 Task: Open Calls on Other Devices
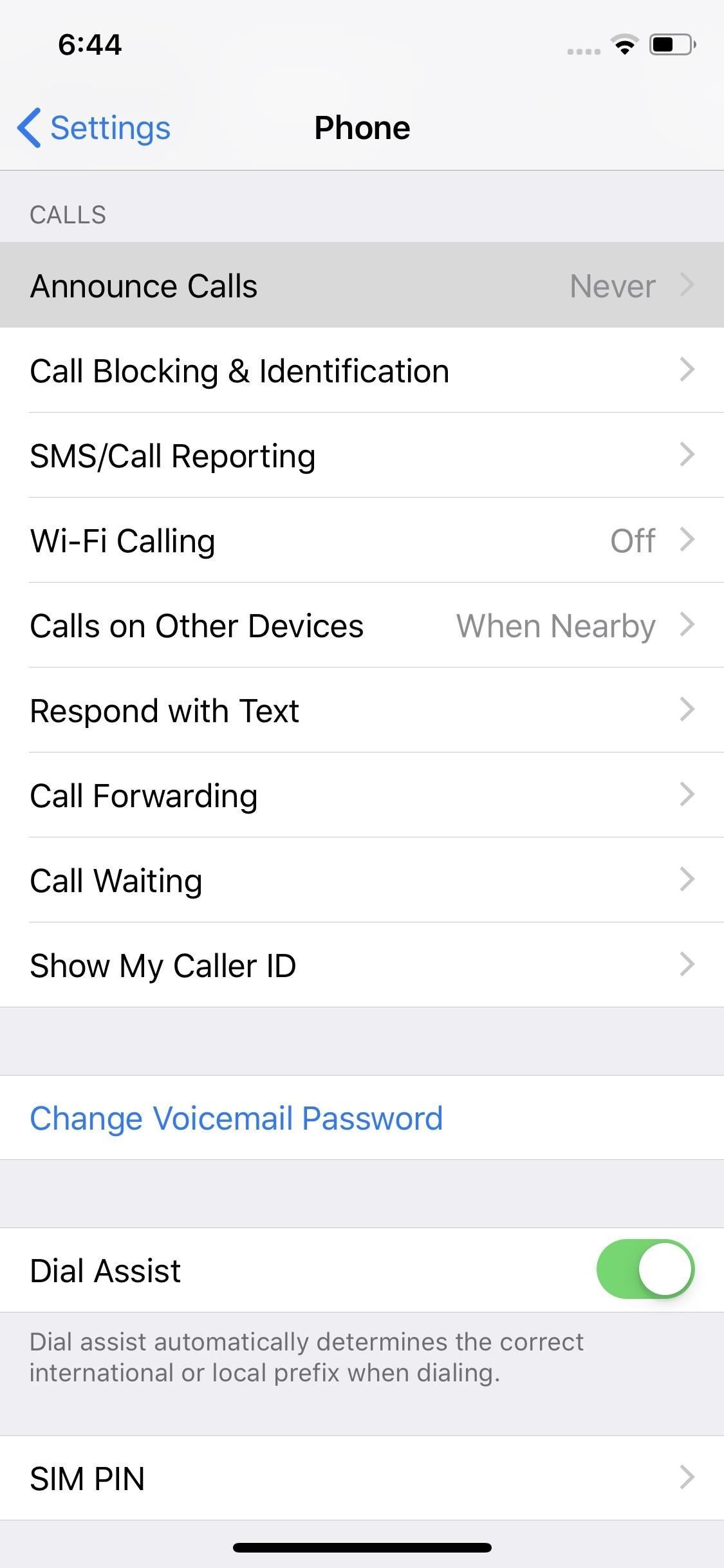click(x=362, y=626)
